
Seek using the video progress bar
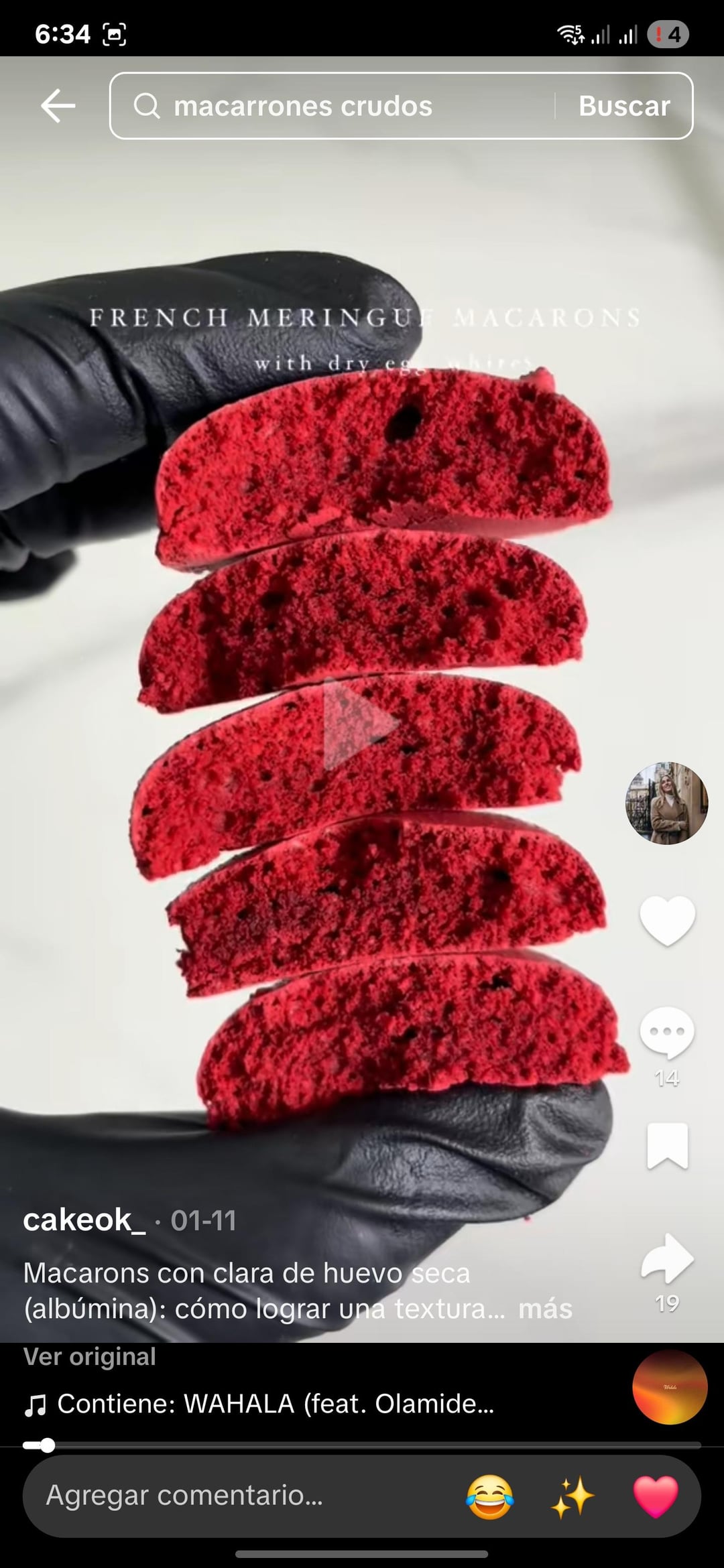[x=362, y=1445]
